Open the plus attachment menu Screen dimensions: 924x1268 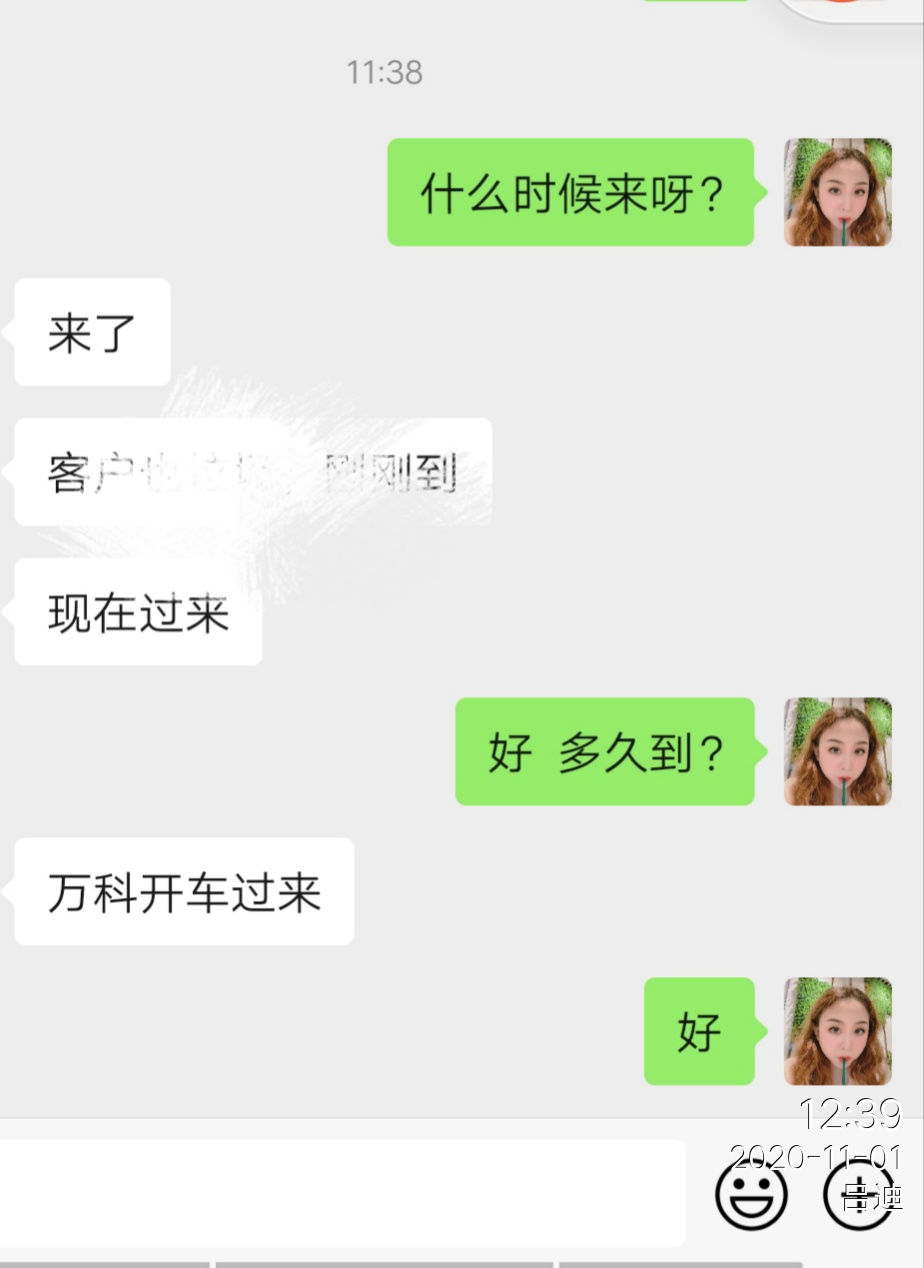pyautogui.click(x=856, y=1192)
